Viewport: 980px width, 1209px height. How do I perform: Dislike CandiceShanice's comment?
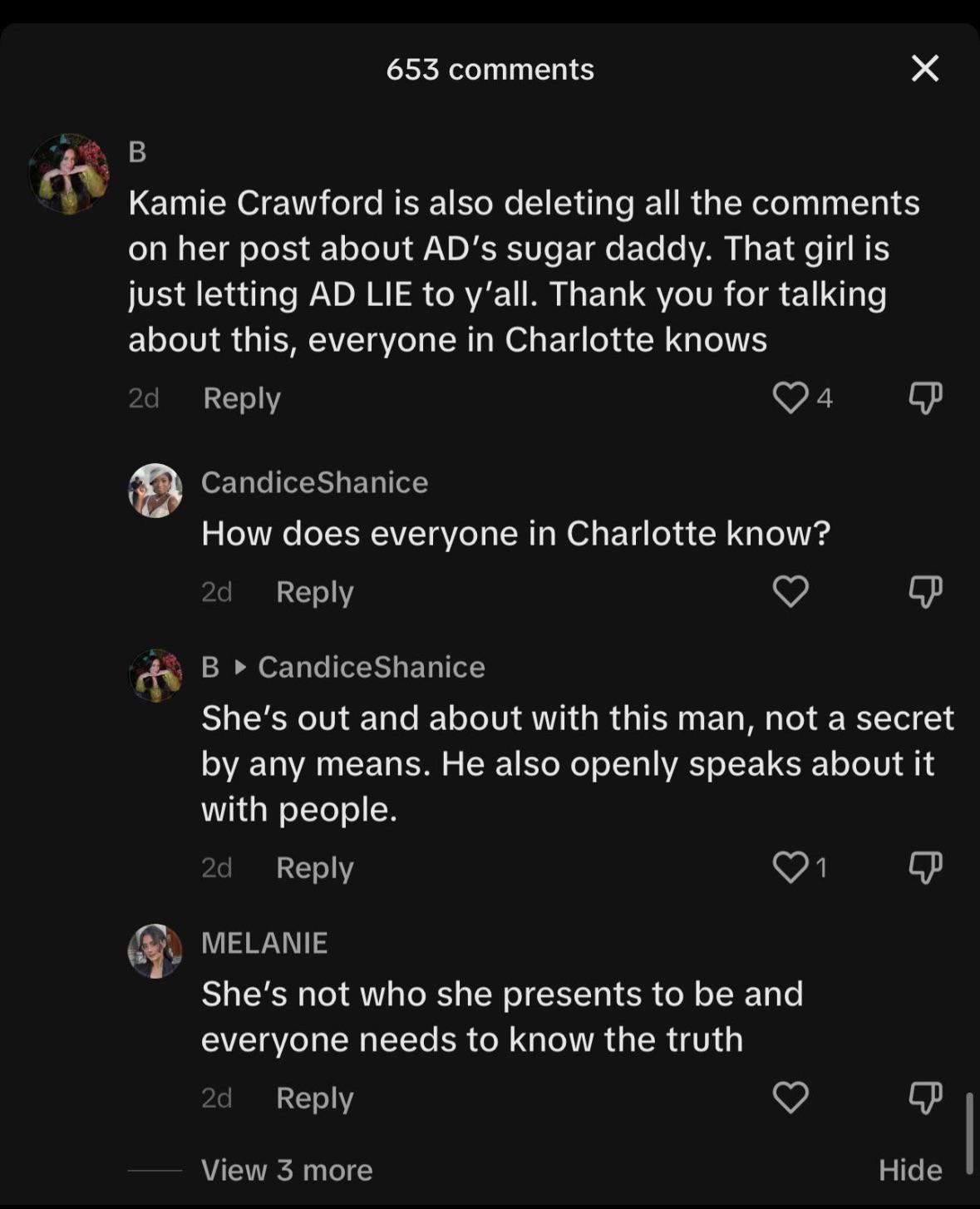pyautogui.click(x=924, y=591)
